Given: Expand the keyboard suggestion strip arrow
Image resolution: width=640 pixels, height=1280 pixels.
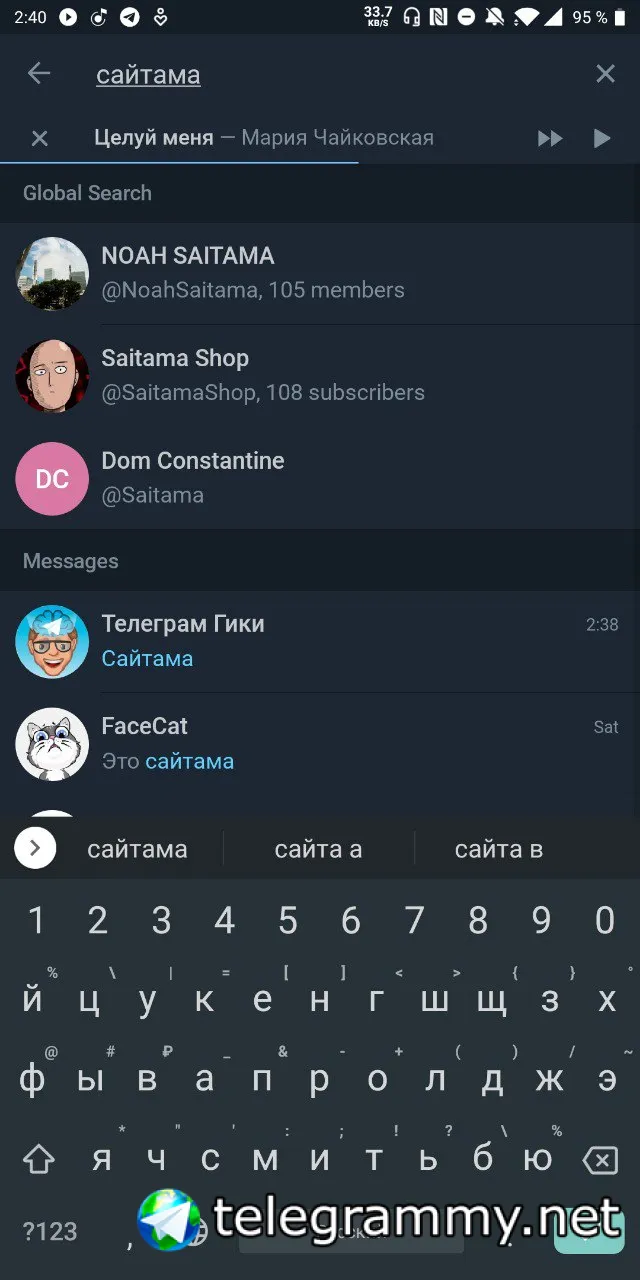Looking at the screenshot, I should point(35,849).
